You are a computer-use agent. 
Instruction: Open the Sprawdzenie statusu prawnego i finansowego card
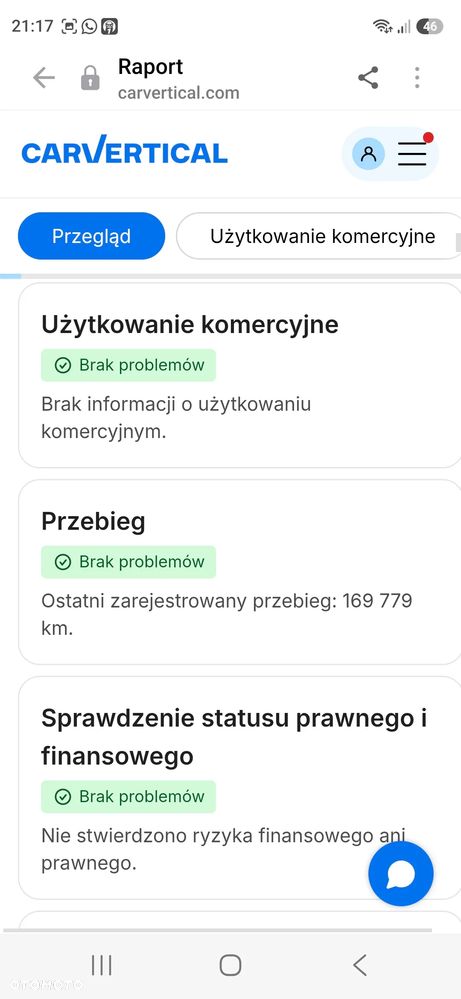point(239,787)
